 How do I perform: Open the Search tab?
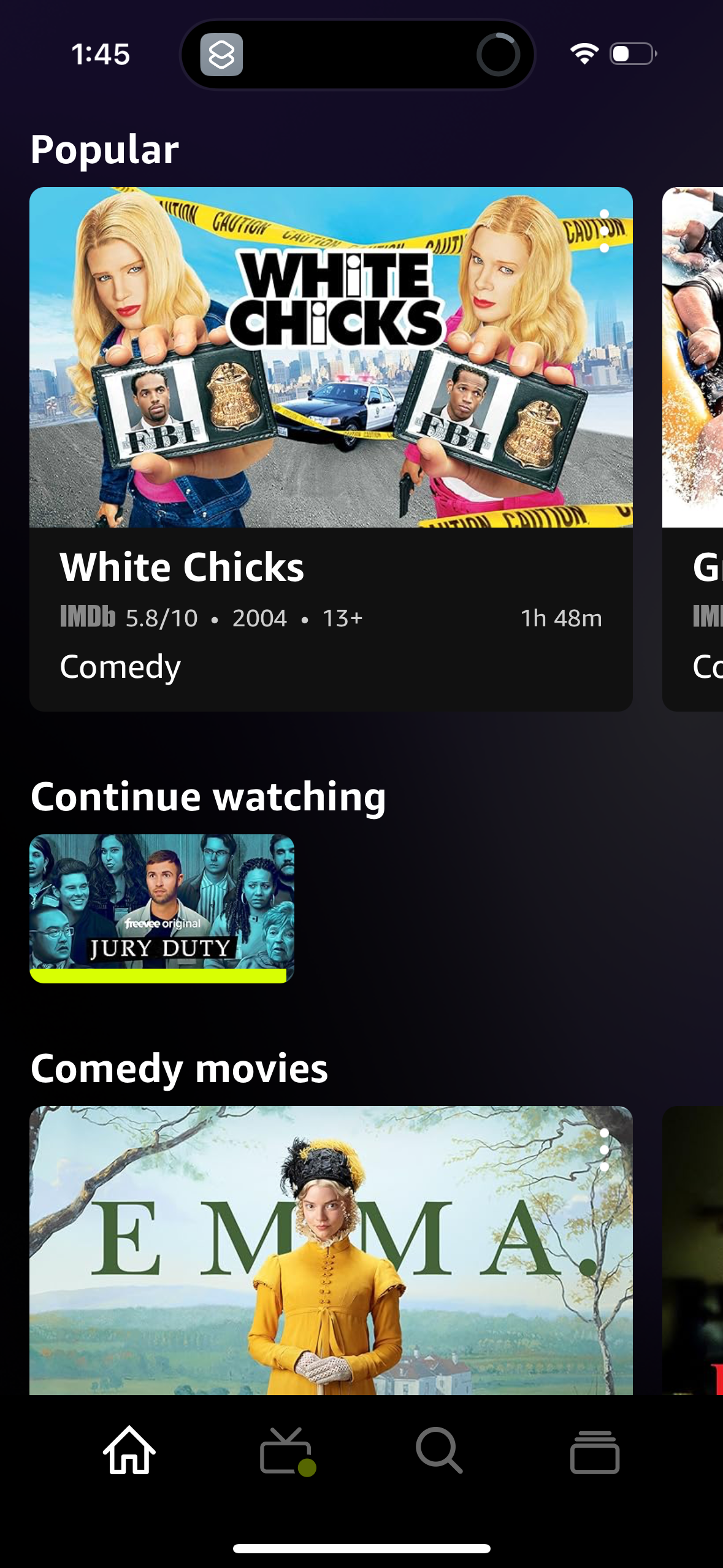tap(439, 1451)
